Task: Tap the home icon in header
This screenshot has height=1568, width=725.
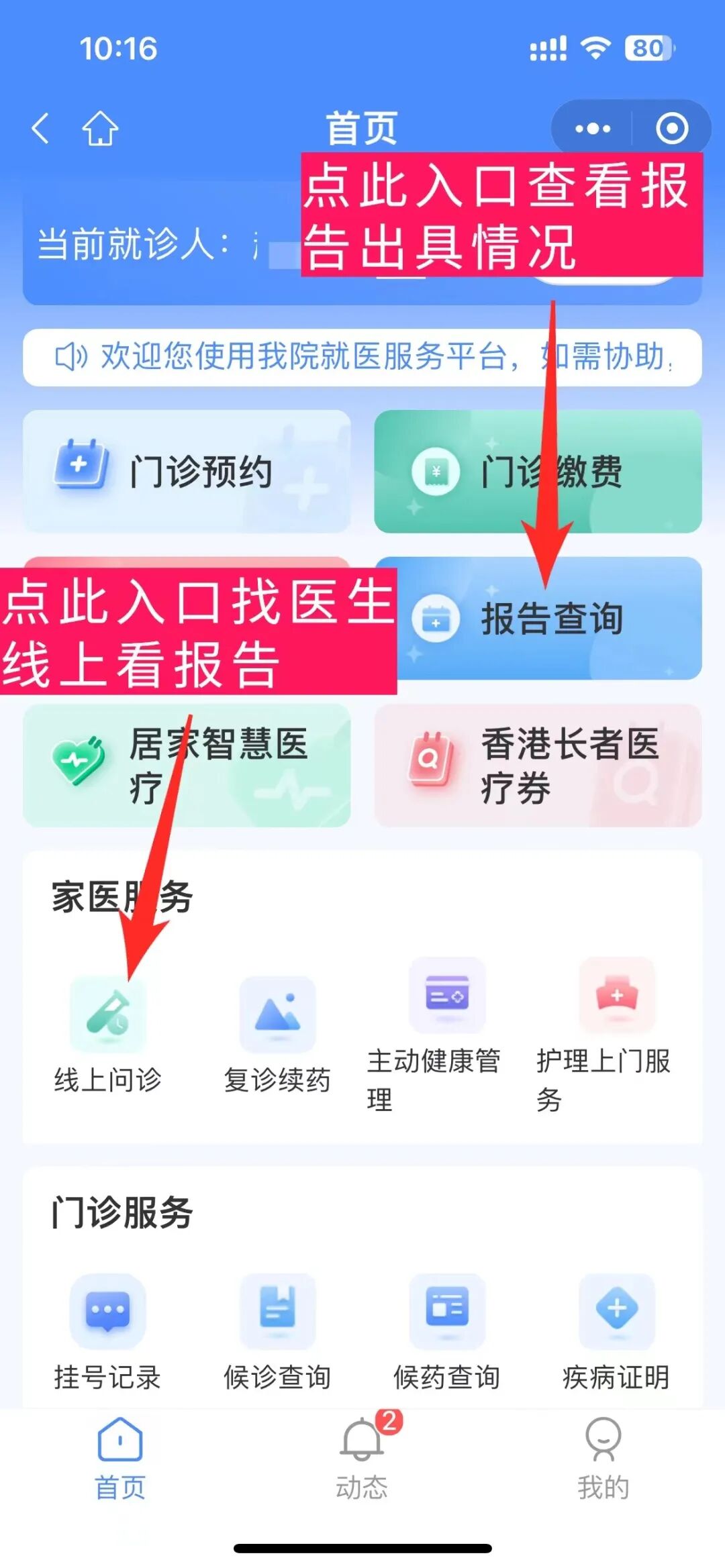Action: (x=100, y=127)
